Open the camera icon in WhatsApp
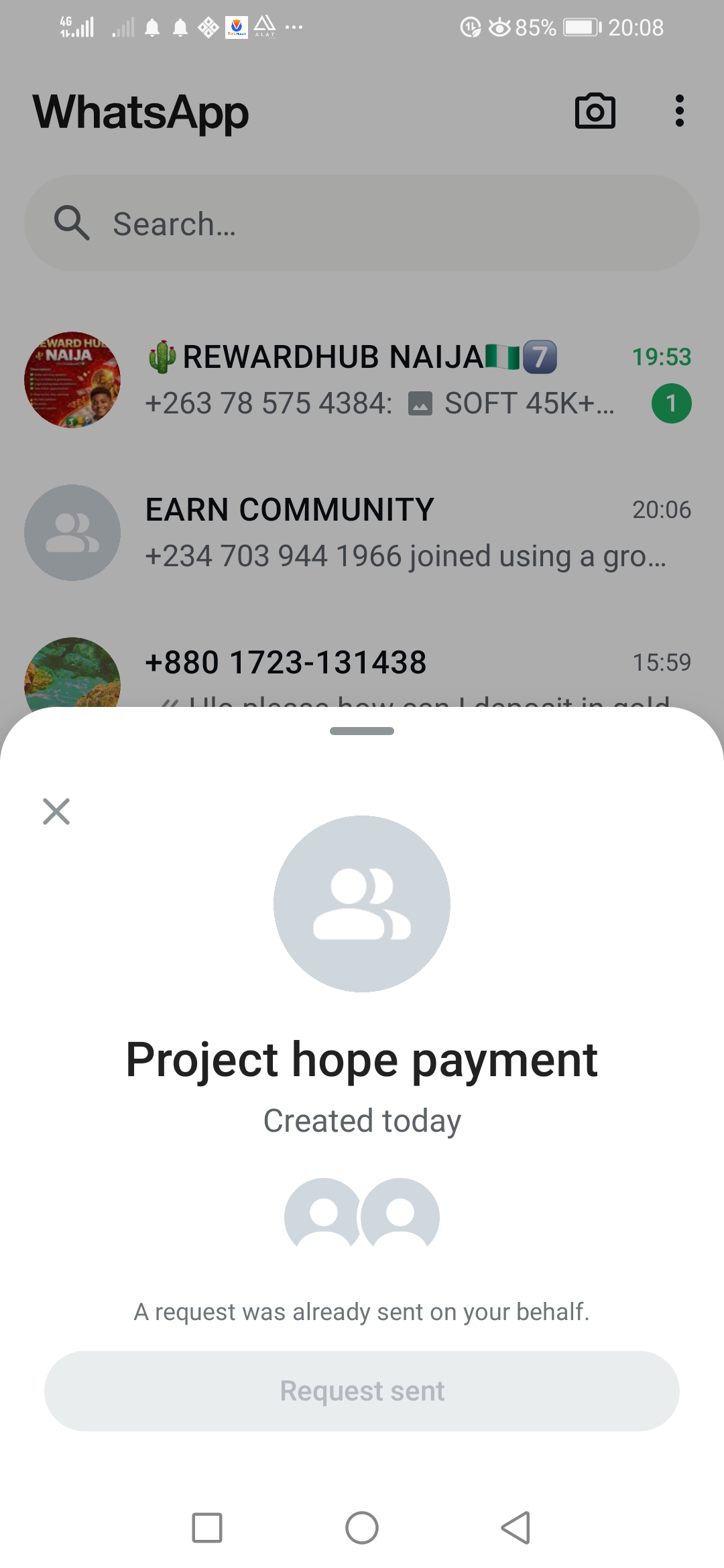Screen dimensions: 724x1568 click(x=595, y=111)
